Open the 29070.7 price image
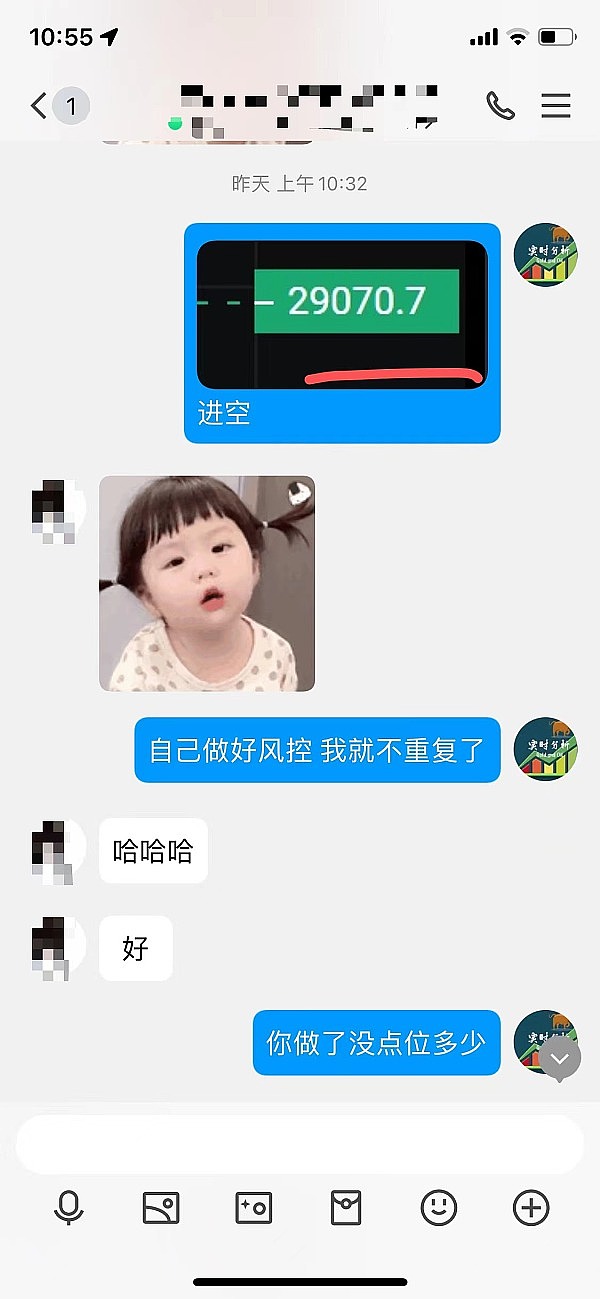 point(341,314)
